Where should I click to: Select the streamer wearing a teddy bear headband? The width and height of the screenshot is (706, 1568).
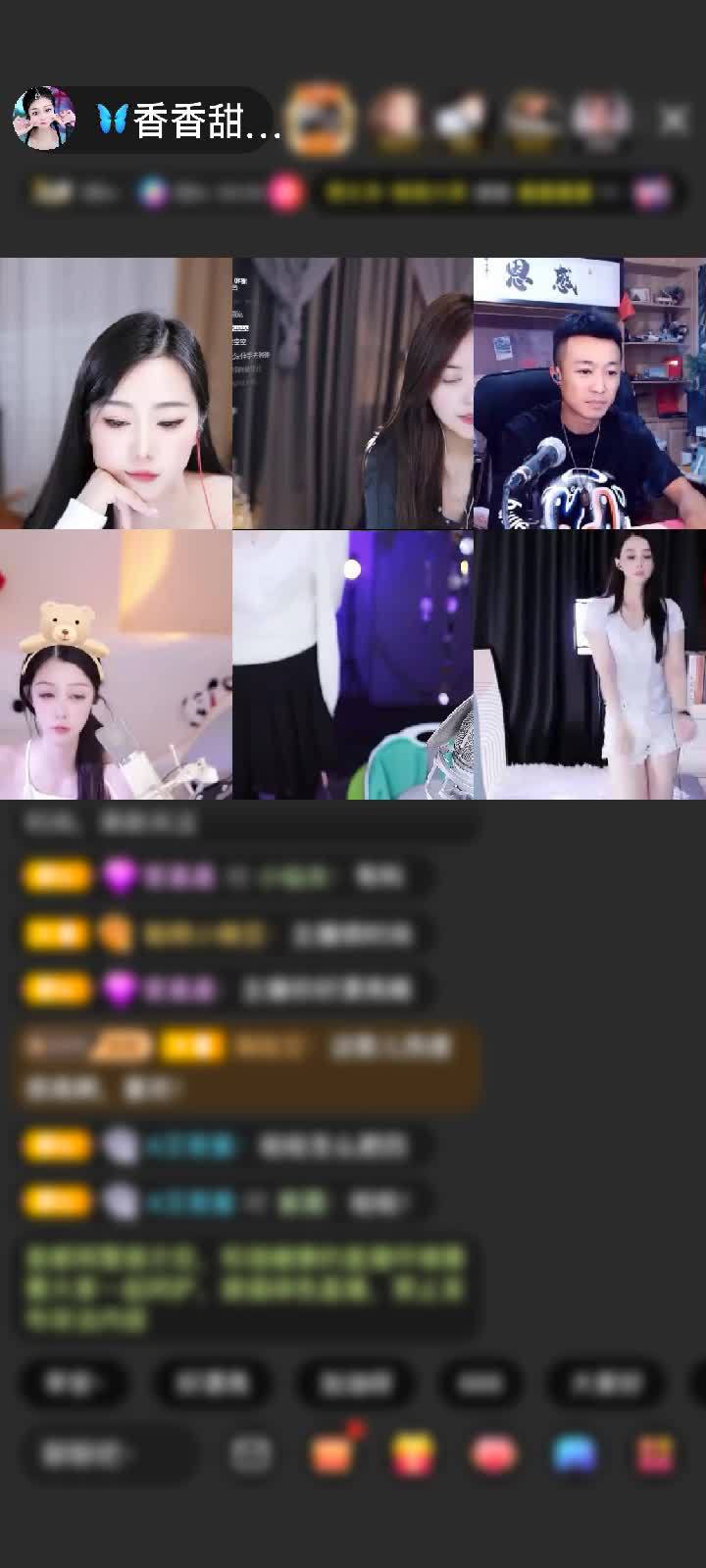coord(116,664)
